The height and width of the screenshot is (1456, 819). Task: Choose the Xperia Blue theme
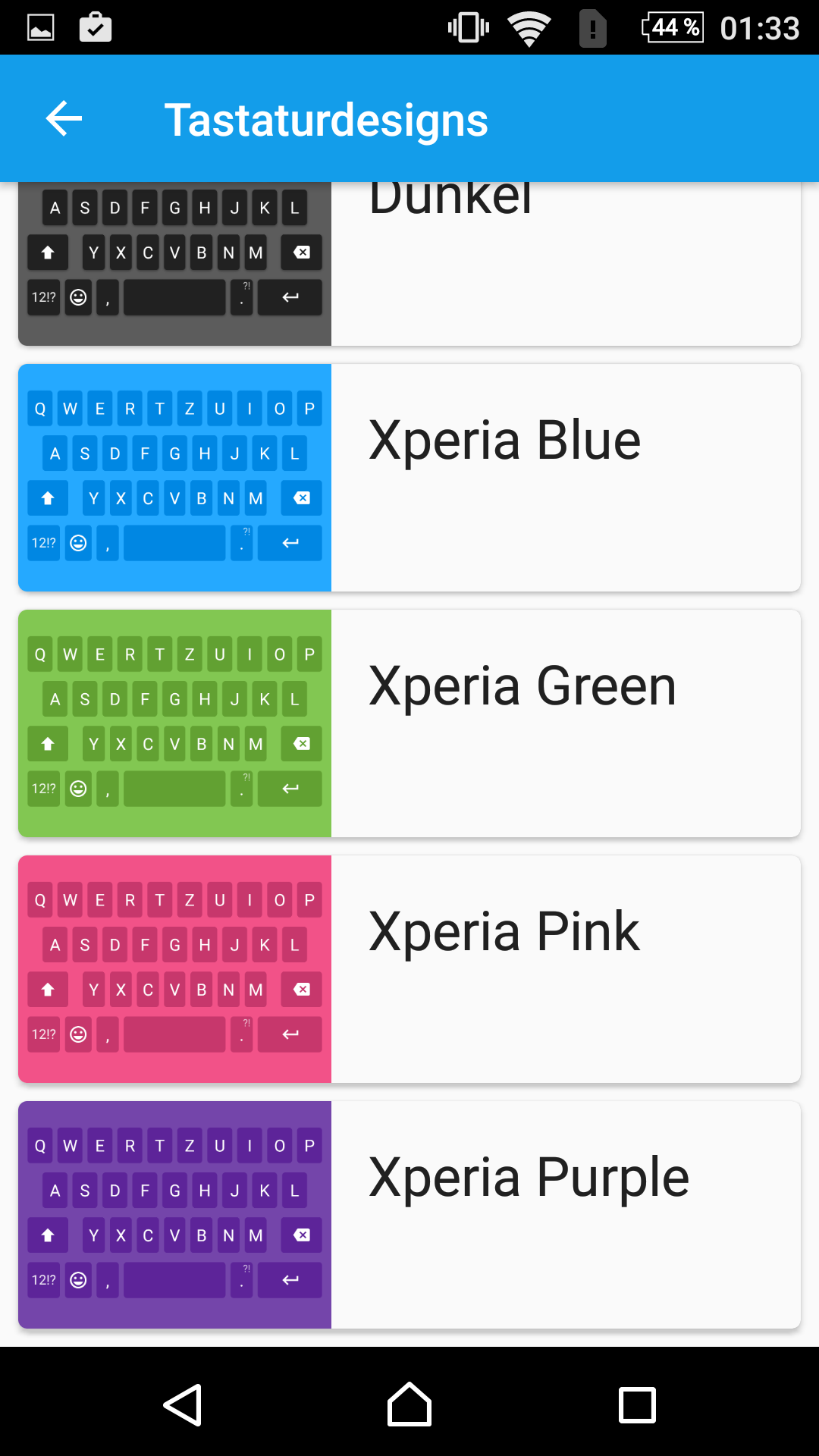tap(409, 478)
